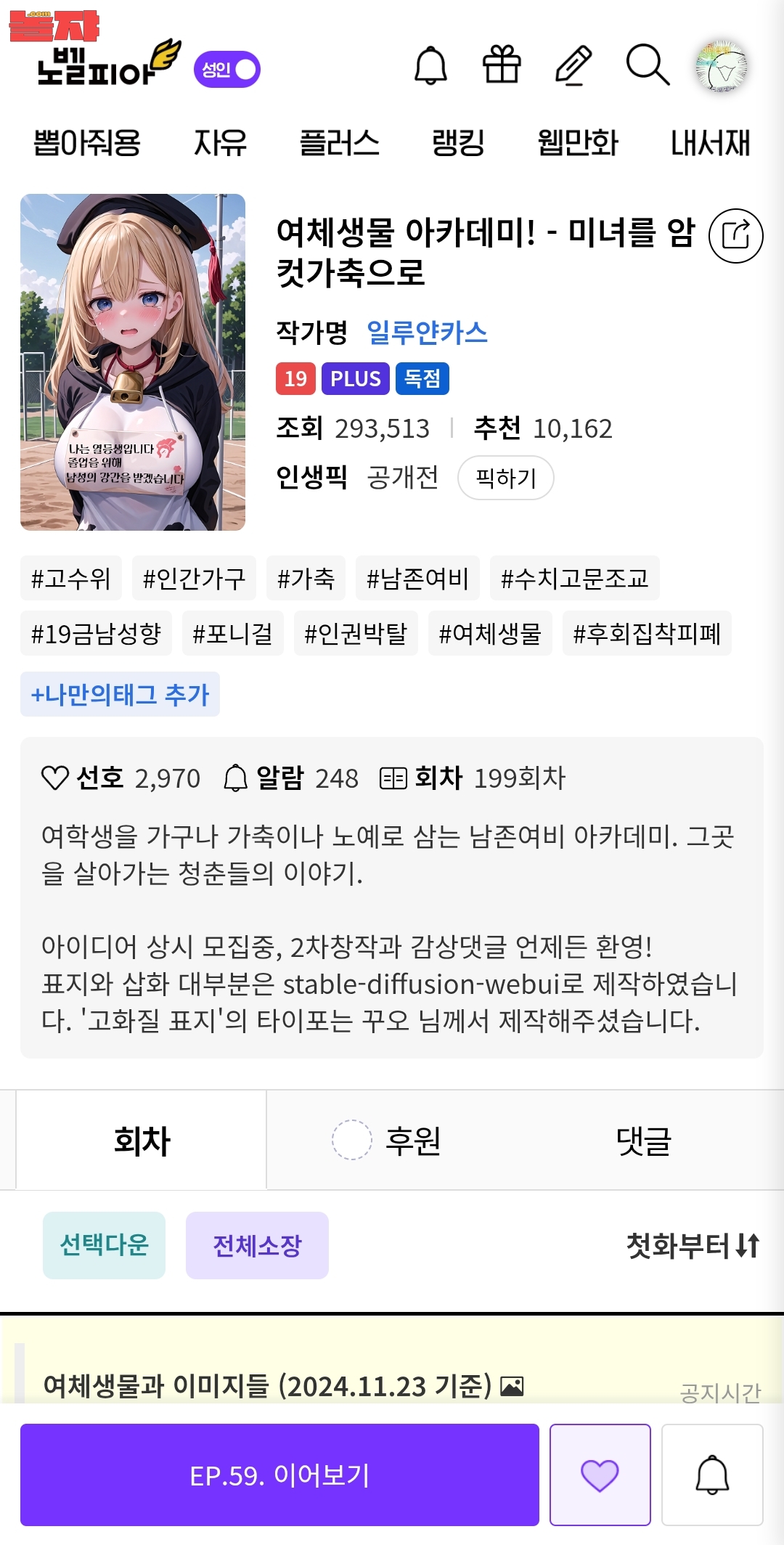Switch to the 랭킹 tab
Viewport: 784px width, 1545px height.
(x=458, y=143)
